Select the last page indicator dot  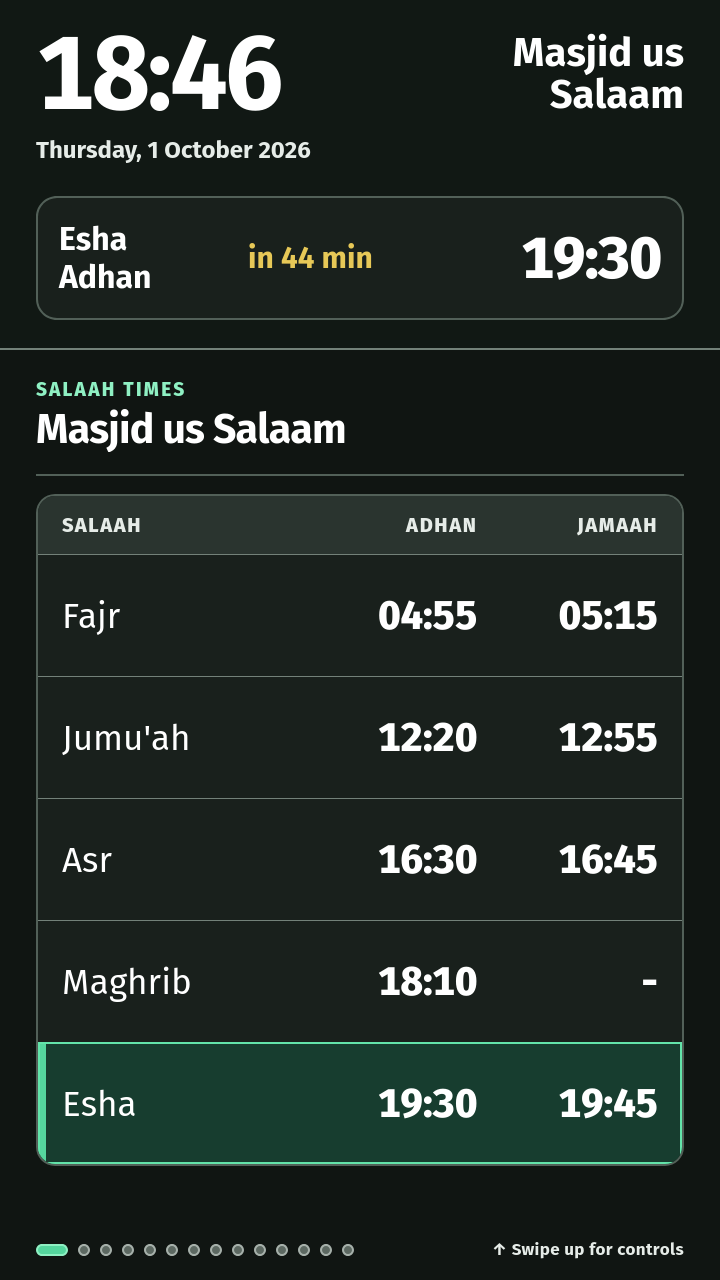pyautogui.click(x=348, y=1250)
